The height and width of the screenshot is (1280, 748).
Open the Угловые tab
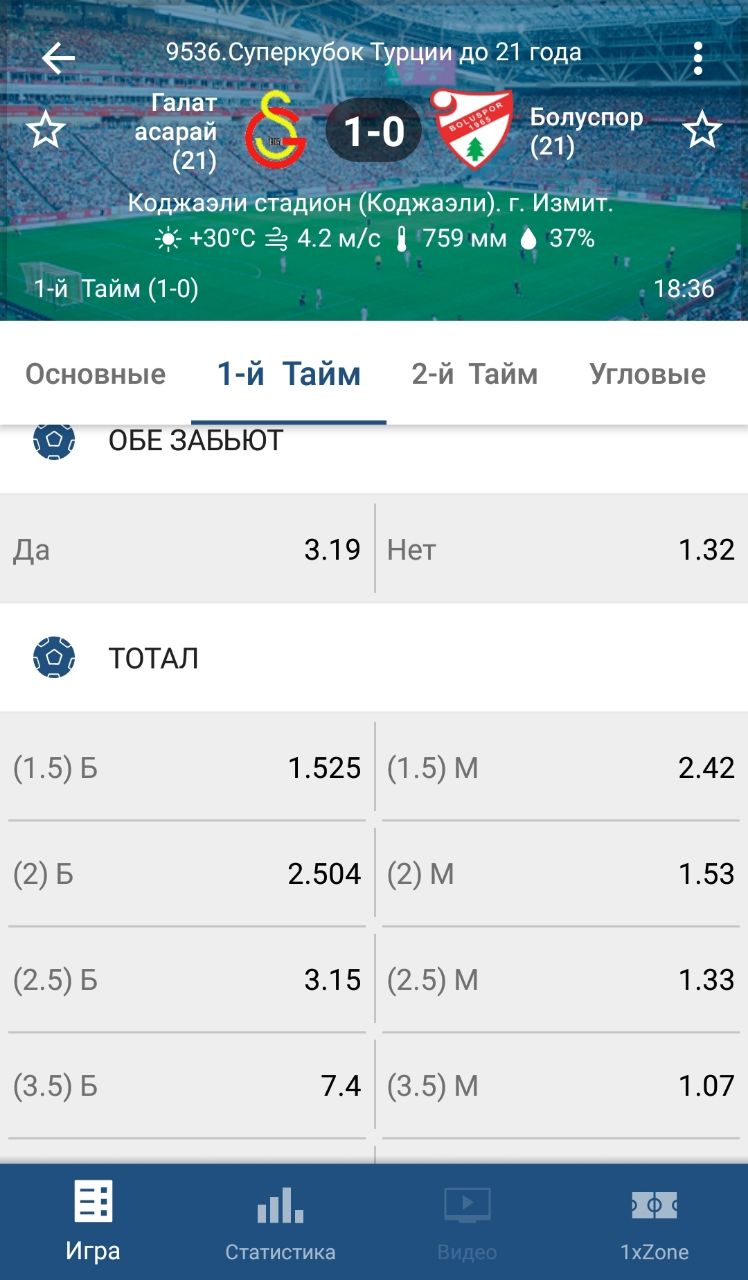click(648, 374)
